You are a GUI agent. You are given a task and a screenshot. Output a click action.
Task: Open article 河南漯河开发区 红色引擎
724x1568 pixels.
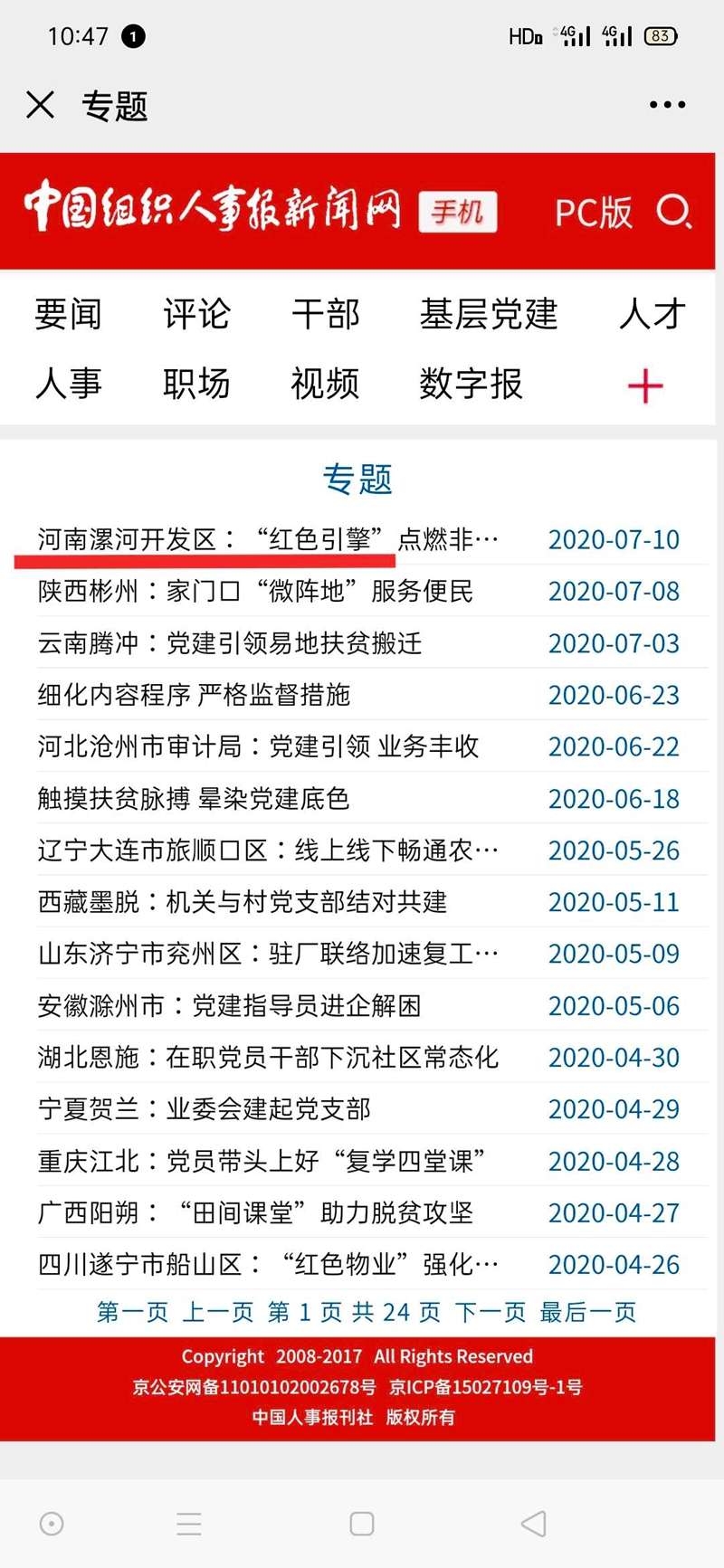pos(268,539)
